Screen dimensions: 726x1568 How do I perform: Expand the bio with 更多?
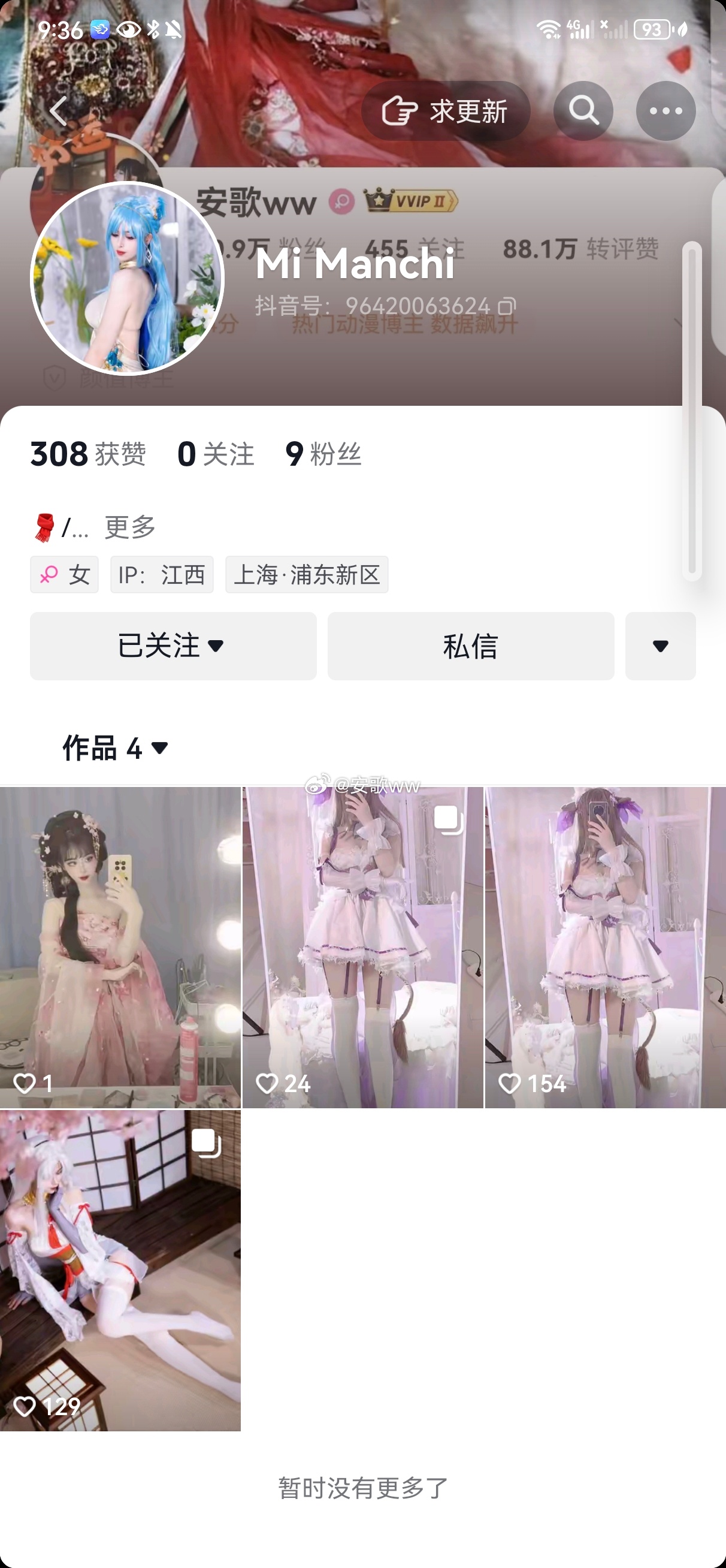coord(130,527)
